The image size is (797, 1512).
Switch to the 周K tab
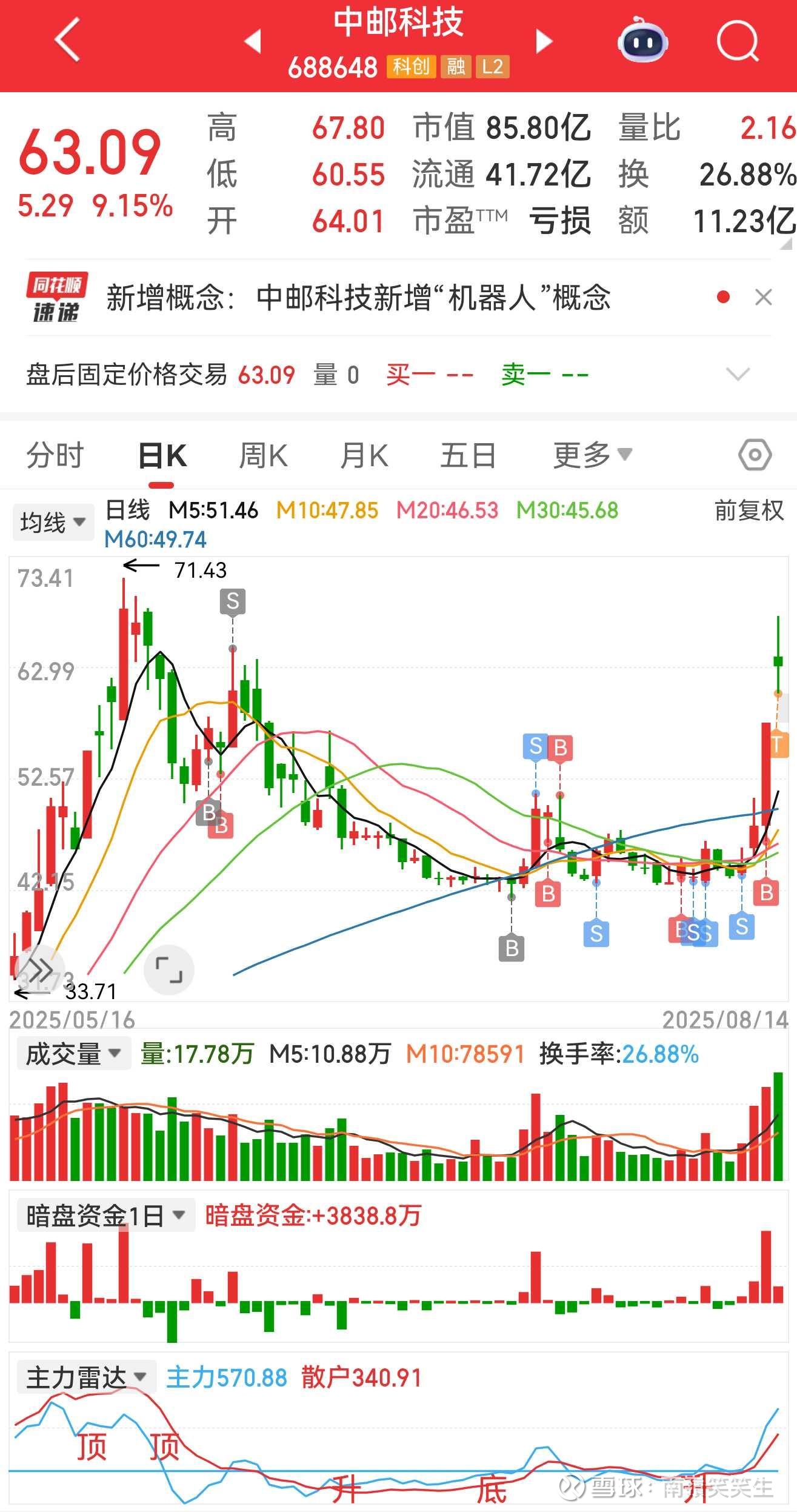(x=263, y=455)
